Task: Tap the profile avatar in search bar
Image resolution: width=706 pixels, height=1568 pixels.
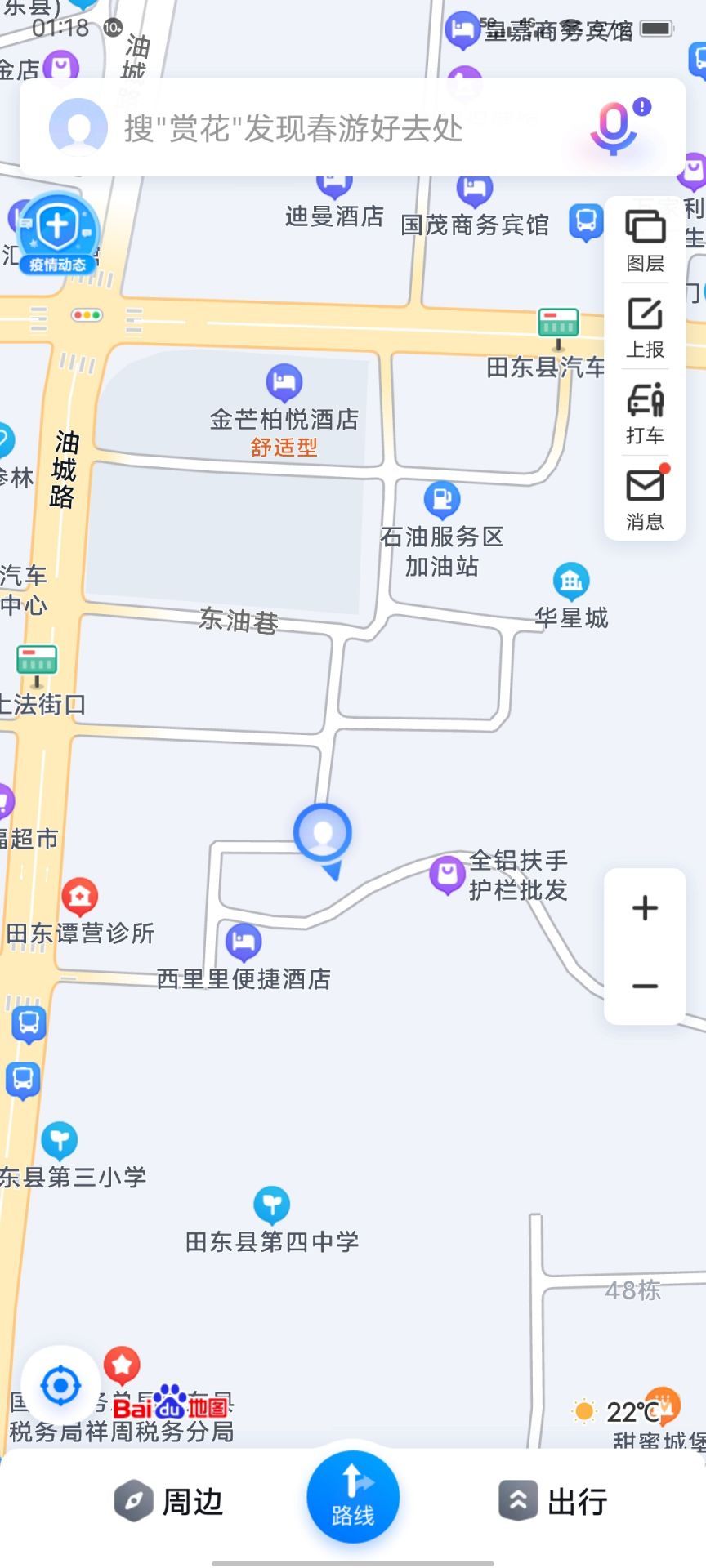Action: 78,127
